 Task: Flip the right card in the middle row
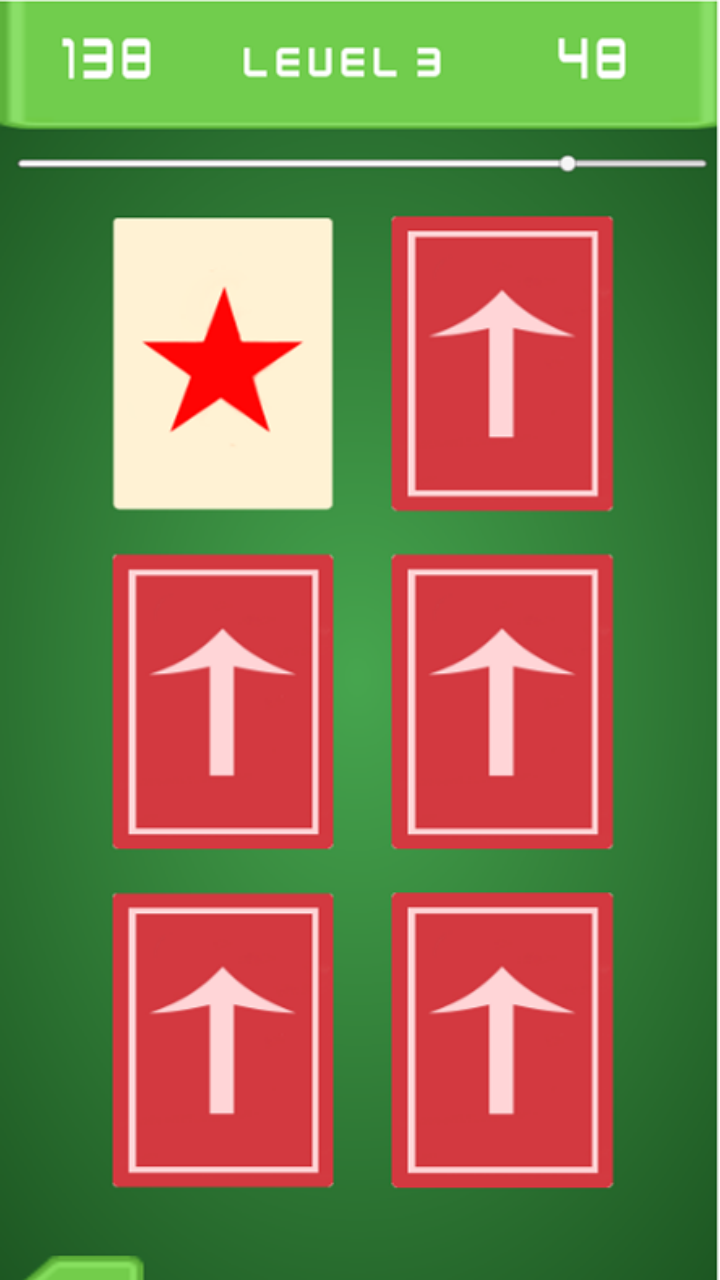(501, 701)
